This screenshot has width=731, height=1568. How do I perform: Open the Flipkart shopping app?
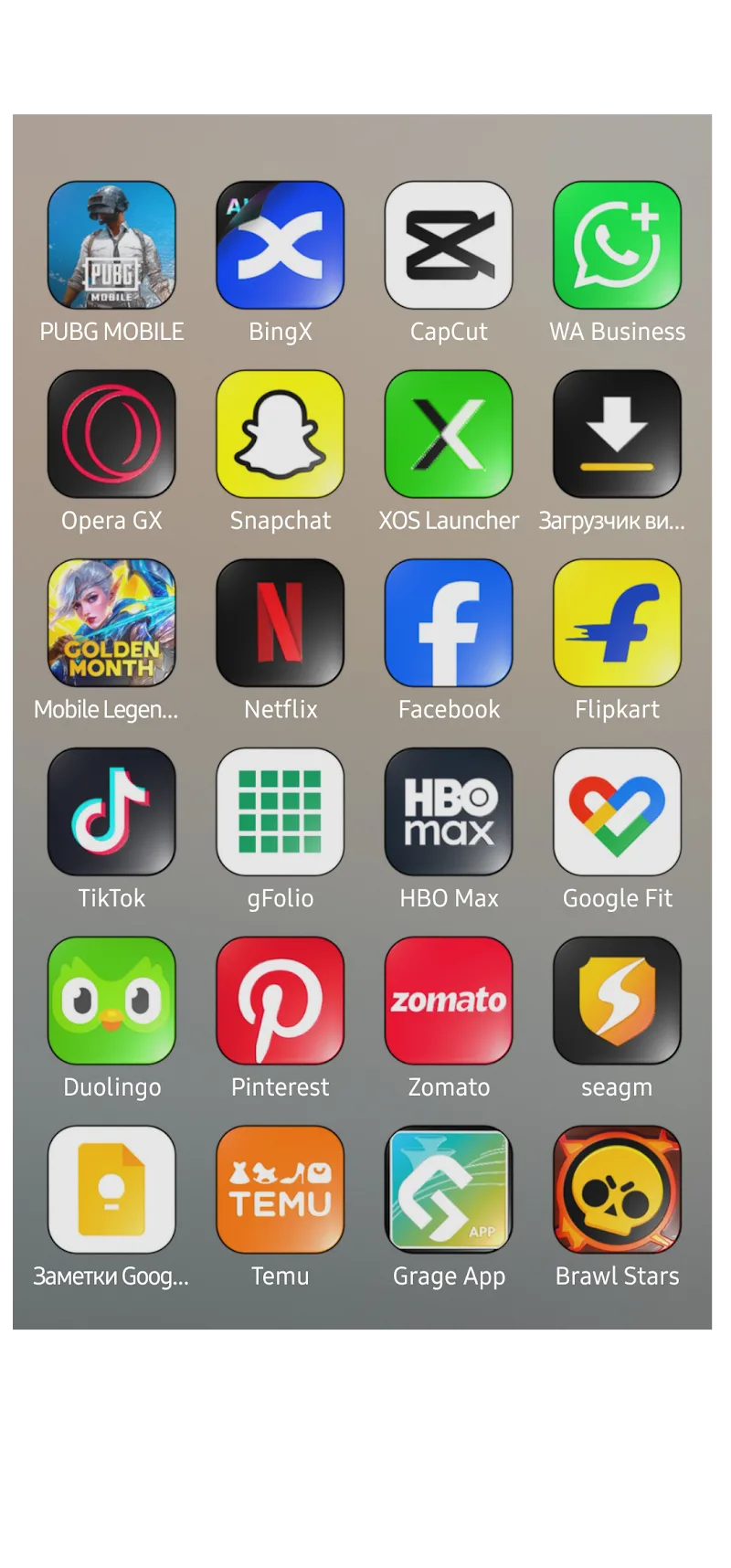618,622
